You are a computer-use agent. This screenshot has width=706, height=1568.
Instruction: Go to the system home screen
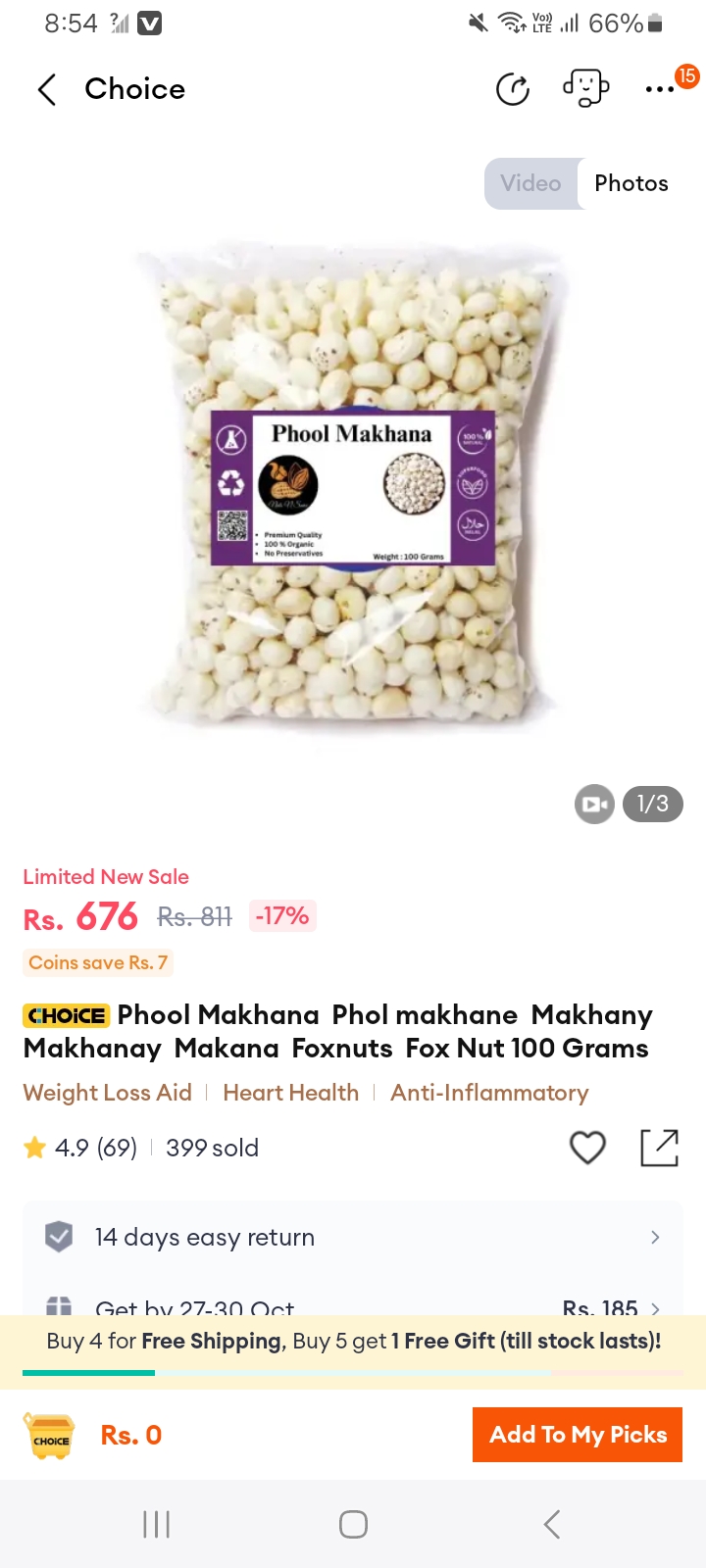(353, 1524)
